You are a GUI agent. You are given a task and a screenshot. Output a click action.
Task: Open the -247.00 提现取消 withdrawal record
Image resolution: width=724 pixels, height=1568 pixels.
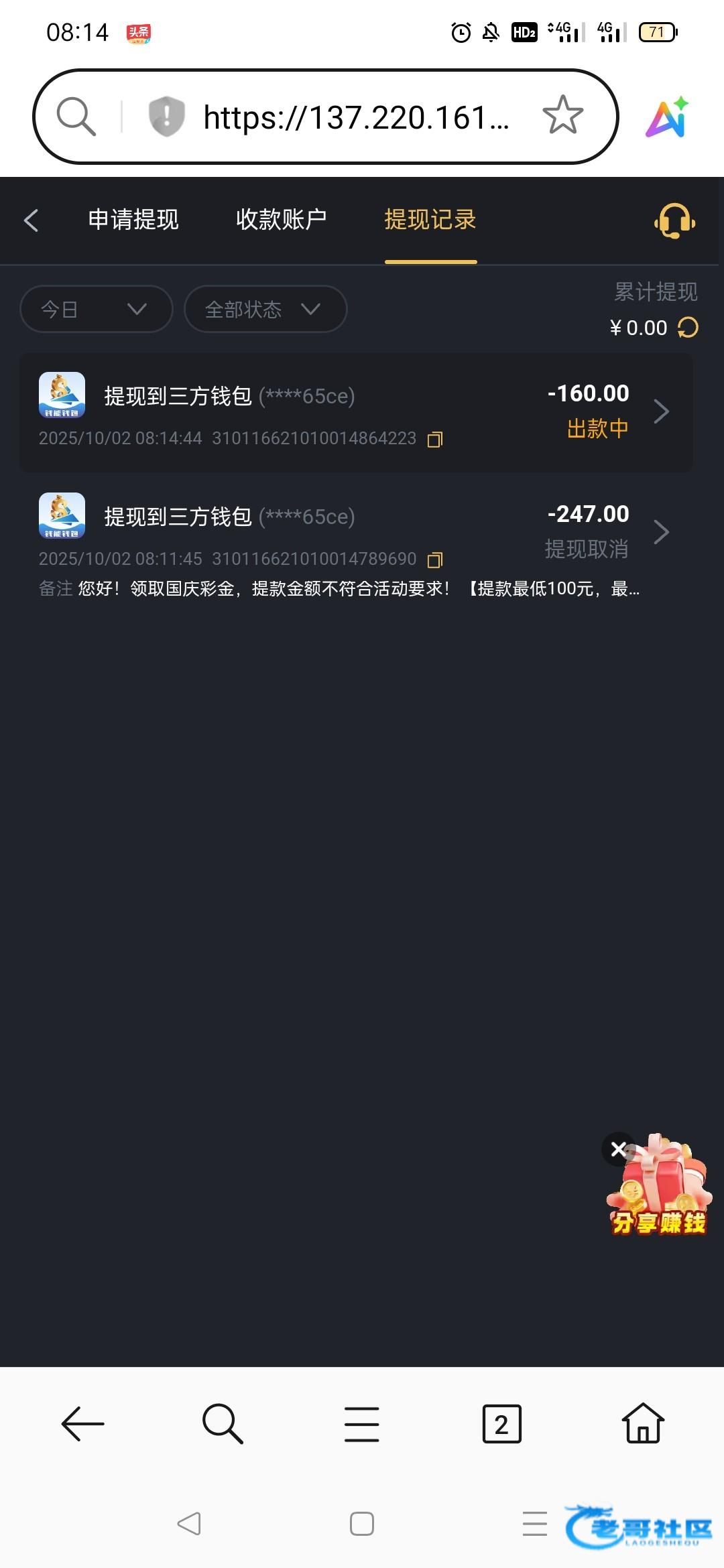tap(356, 544)
